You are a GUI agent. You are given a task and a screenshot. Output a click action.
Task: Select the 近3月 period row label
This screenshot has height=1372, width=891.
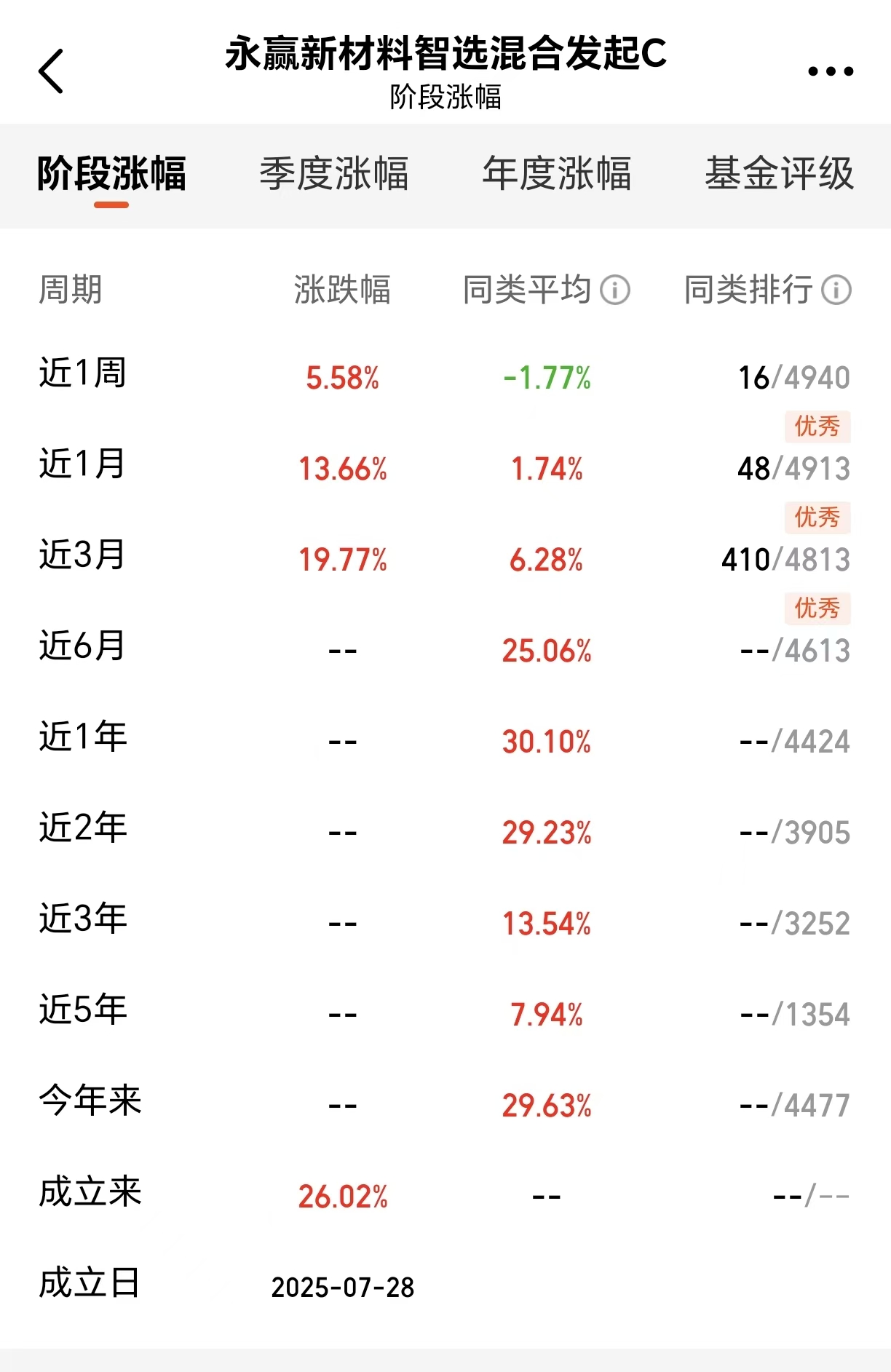(x=82, y=559)
